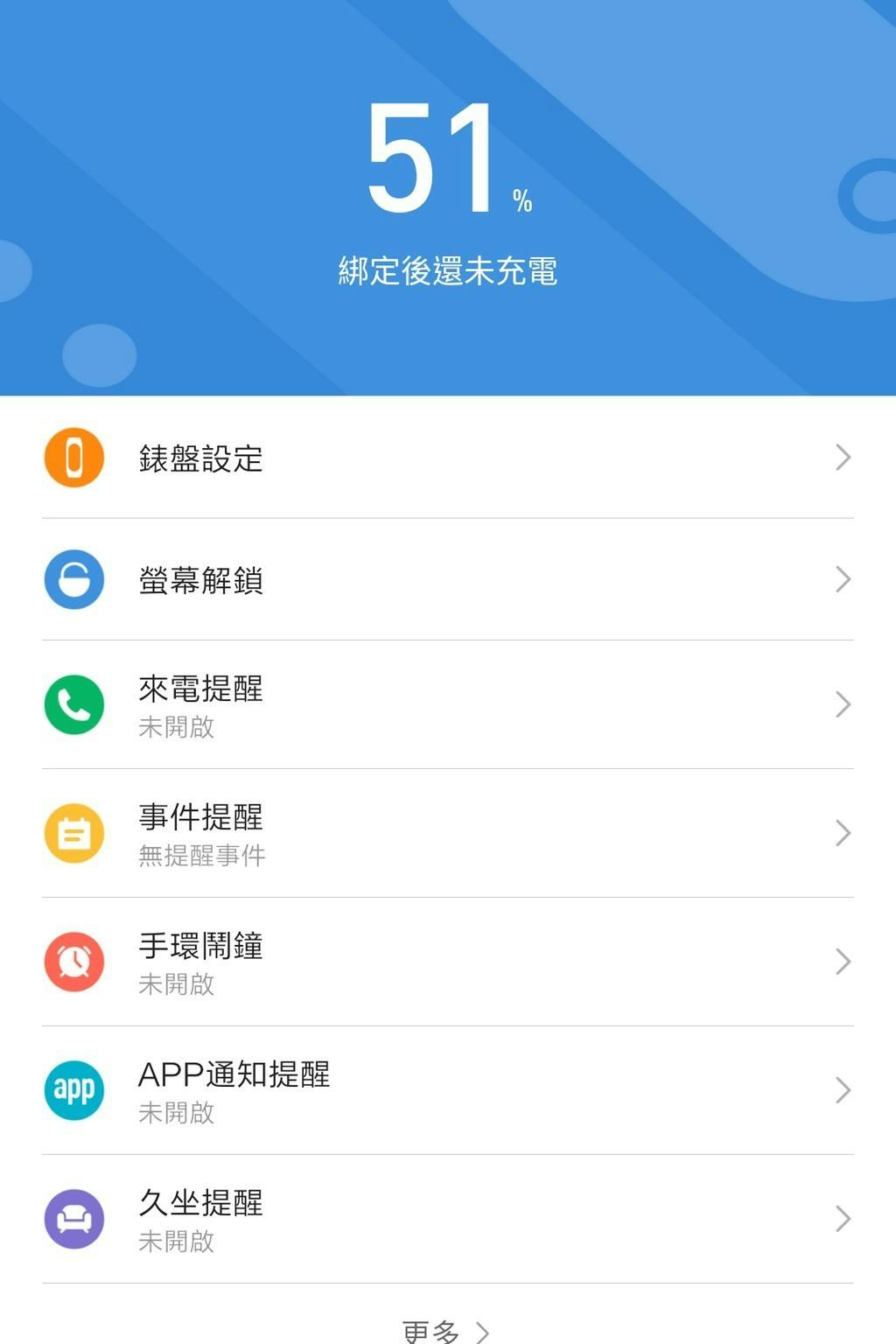Image resolution: width=896 pixels, height=1344 pixels.
Task: Open 手環鬧鐘 band alarm settings
Action: point(446,962)
